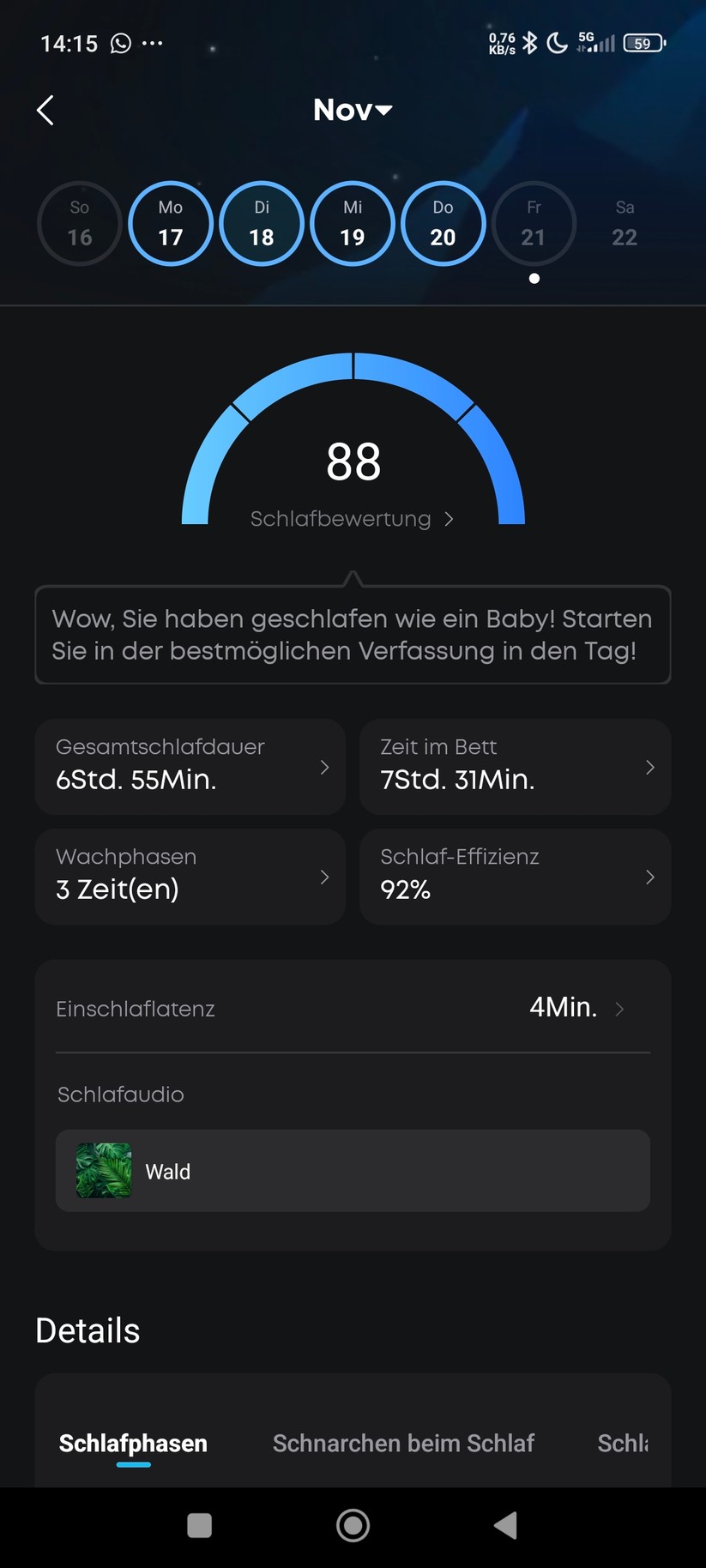Click the back arrow at top left
The height and width of the screenshot is (1568, 706).
point(45,110)
